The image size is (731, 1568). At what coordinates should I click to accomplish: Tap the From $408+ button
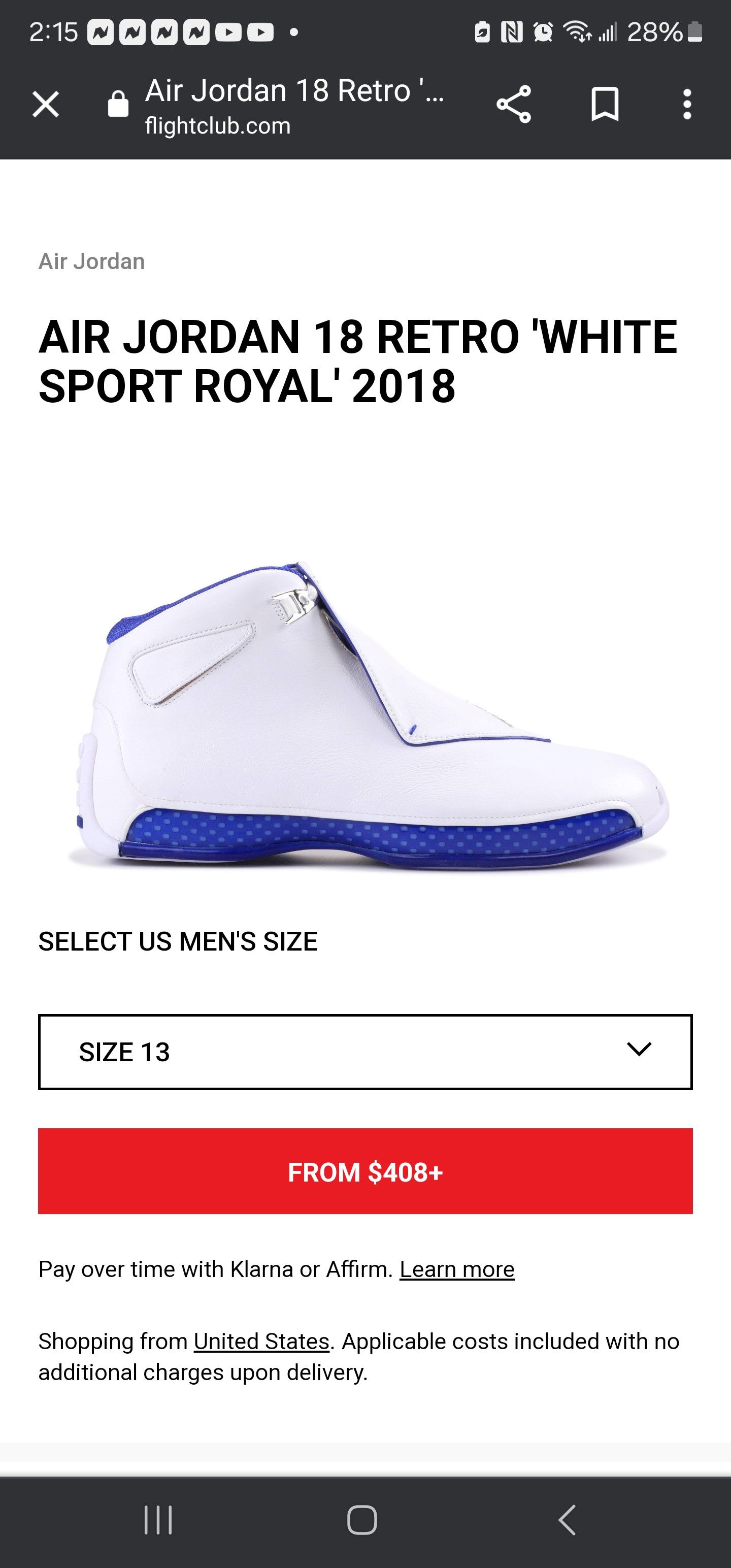[x=365, y=1172]
